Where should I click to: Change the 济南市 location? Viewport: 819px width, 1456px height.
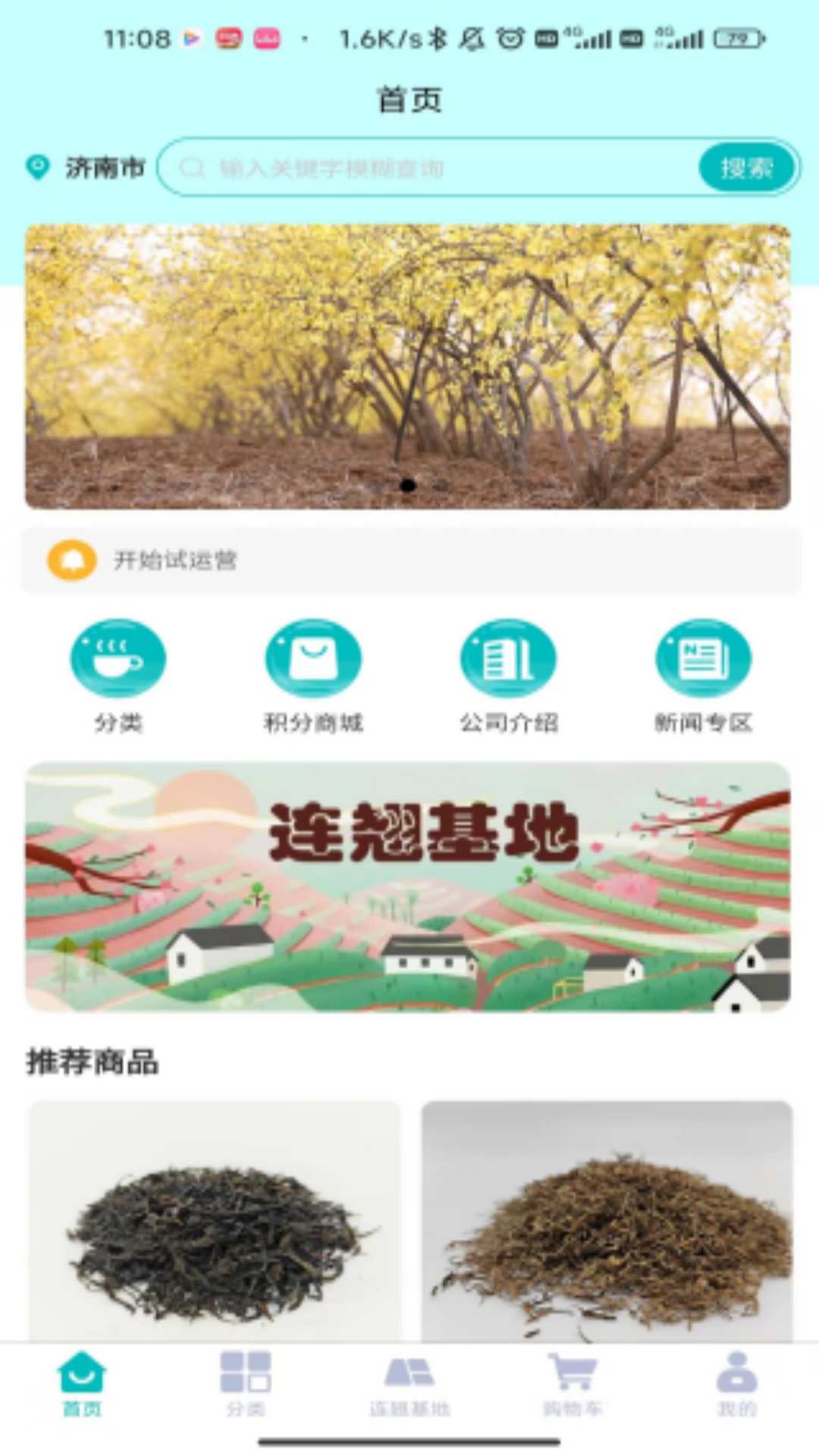coord(87,168)
